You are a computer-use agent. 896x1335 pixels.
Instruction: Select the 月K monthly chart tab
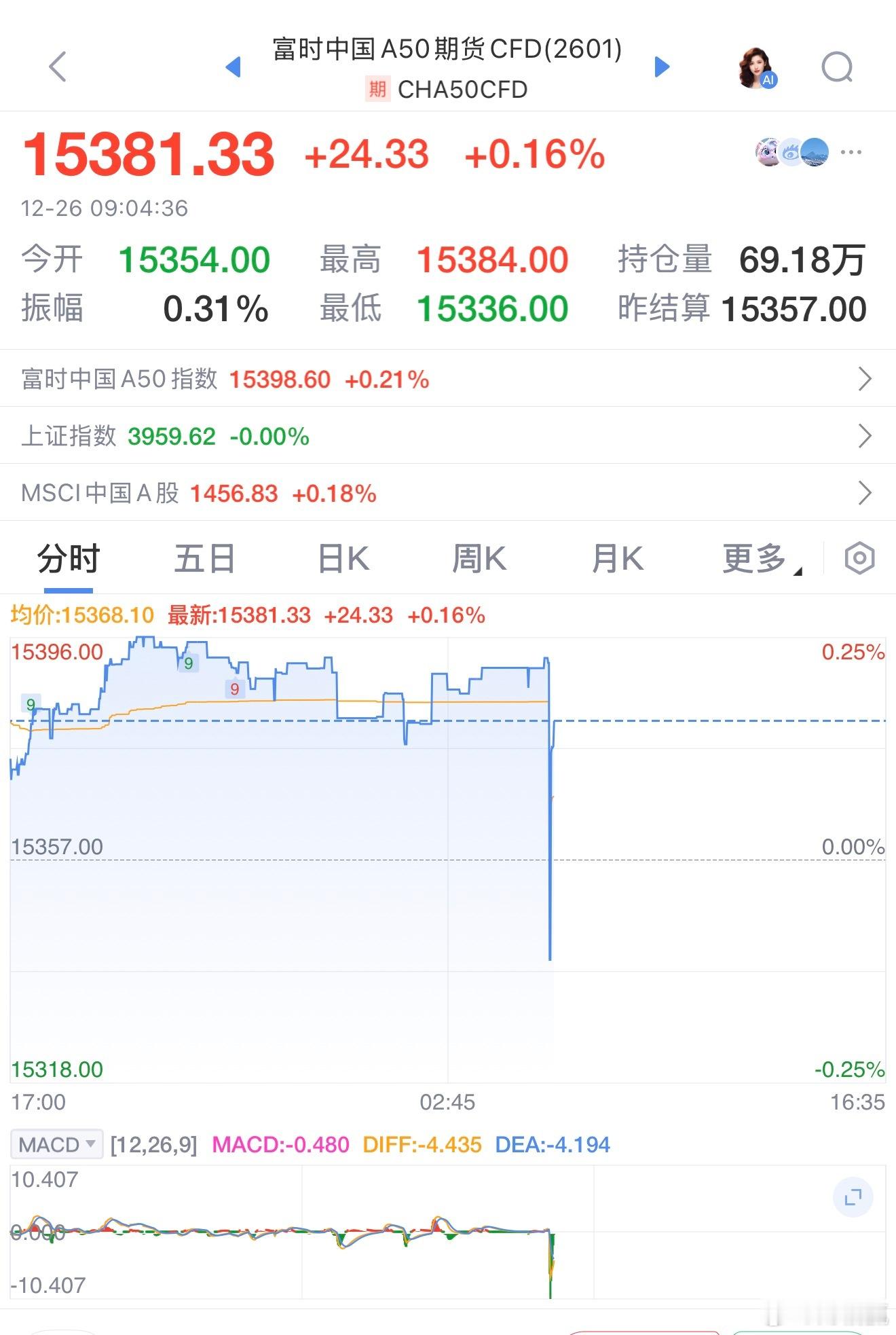pos(616,557)
